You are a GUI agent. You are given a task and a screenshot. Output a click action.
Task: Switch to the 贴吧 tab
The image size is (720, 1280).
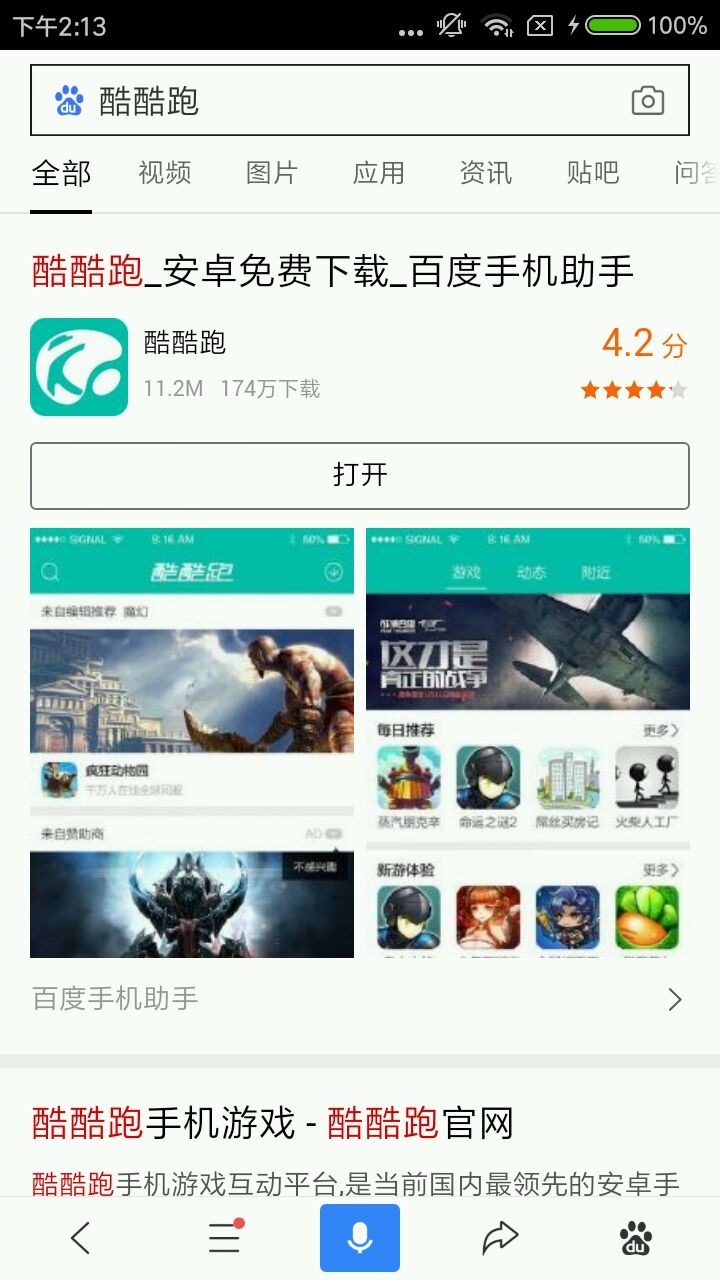point(593,173)
